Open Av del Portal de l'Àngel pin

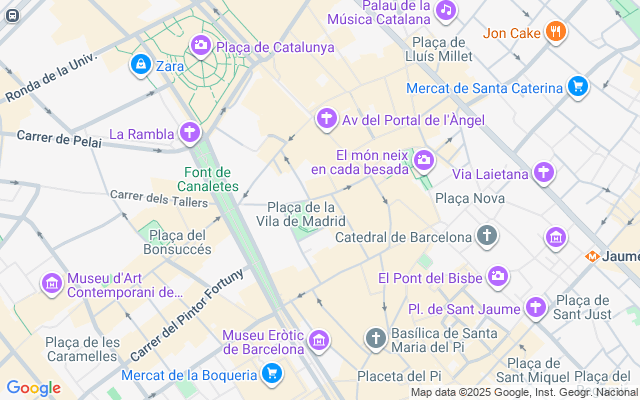pos(326,120)
